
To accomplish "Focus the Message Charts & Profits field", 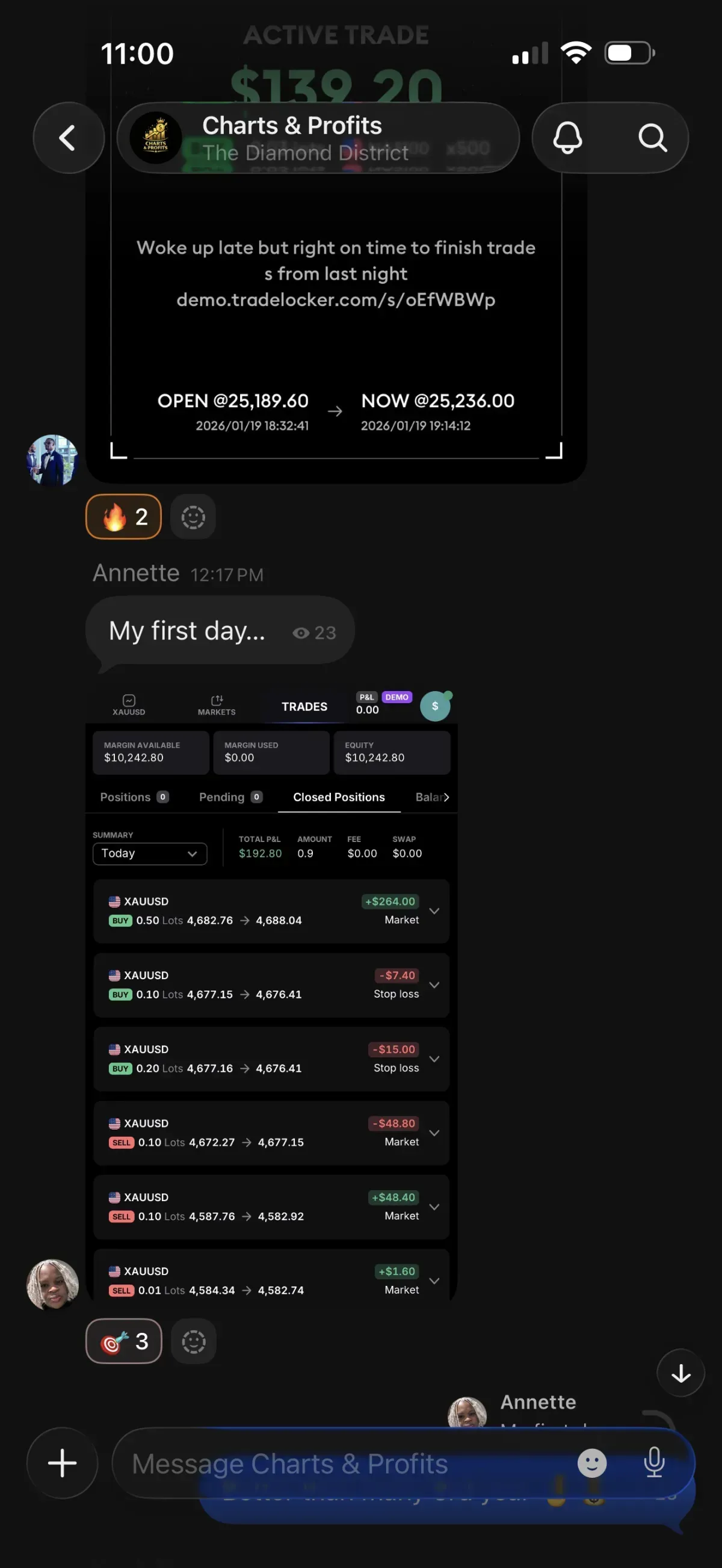I will coord(341,1463).
